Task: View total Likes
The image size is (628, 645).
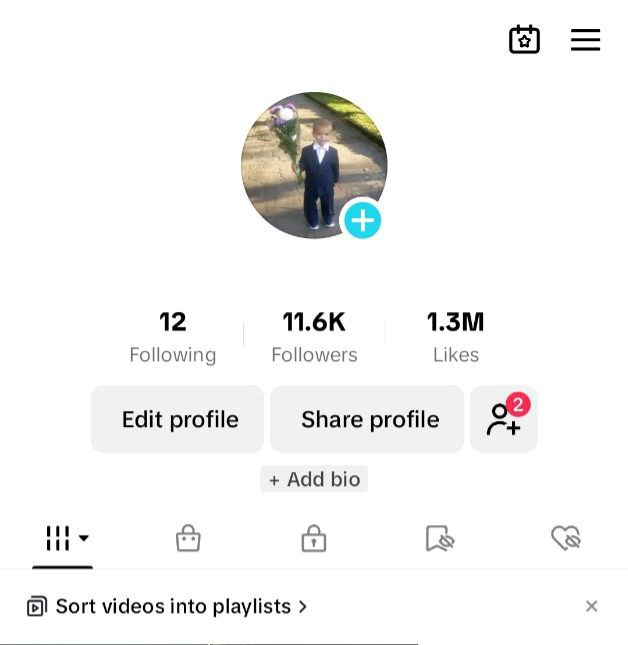Action: click(x=455, y=337)
